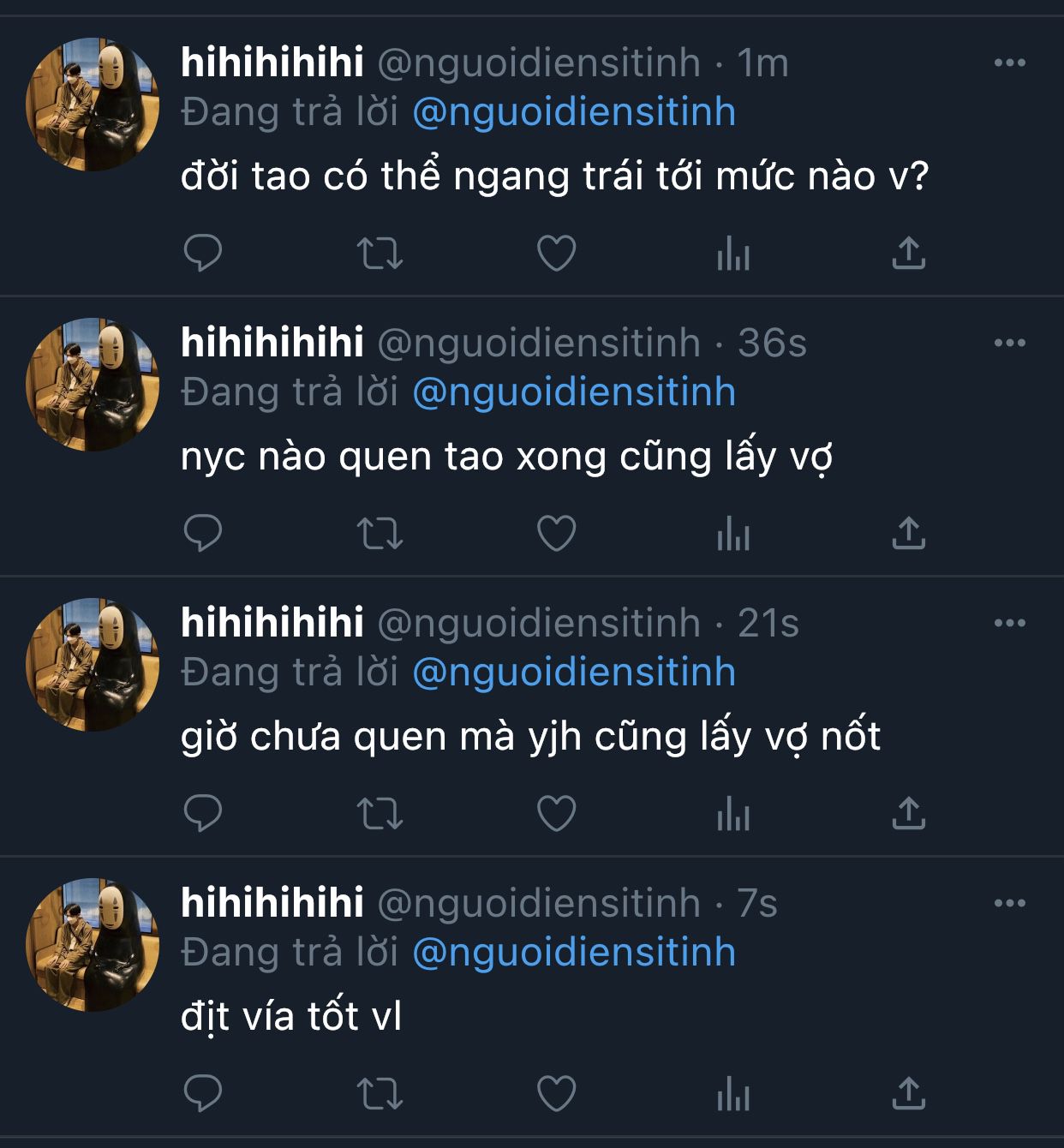The width and height of the screenshot is (1064, 1148).
Task: Open overflow menu on the 36s tweet
Action: pos(1009,343)
